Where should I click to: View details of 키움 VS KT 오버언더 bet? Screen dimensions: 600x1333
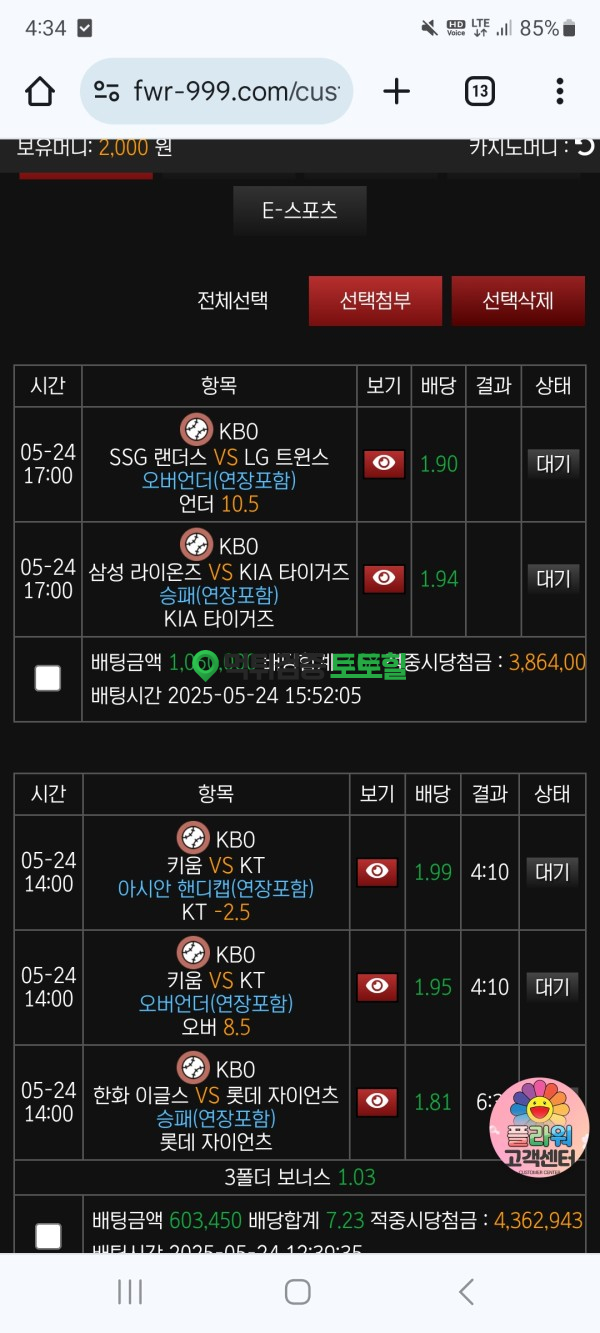[377, 987]
